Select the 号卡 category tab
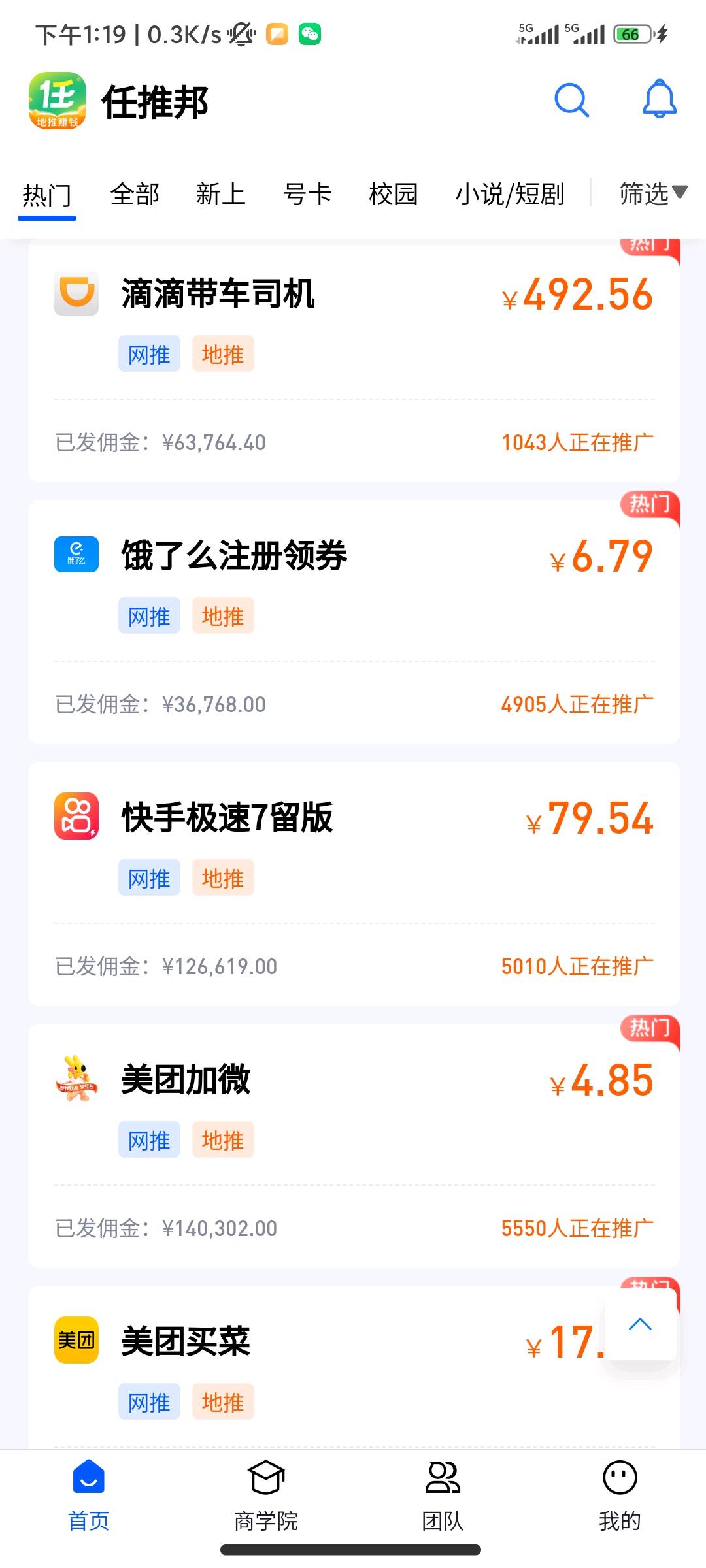This screenshot has width=706, height=1568. (307, 195)
